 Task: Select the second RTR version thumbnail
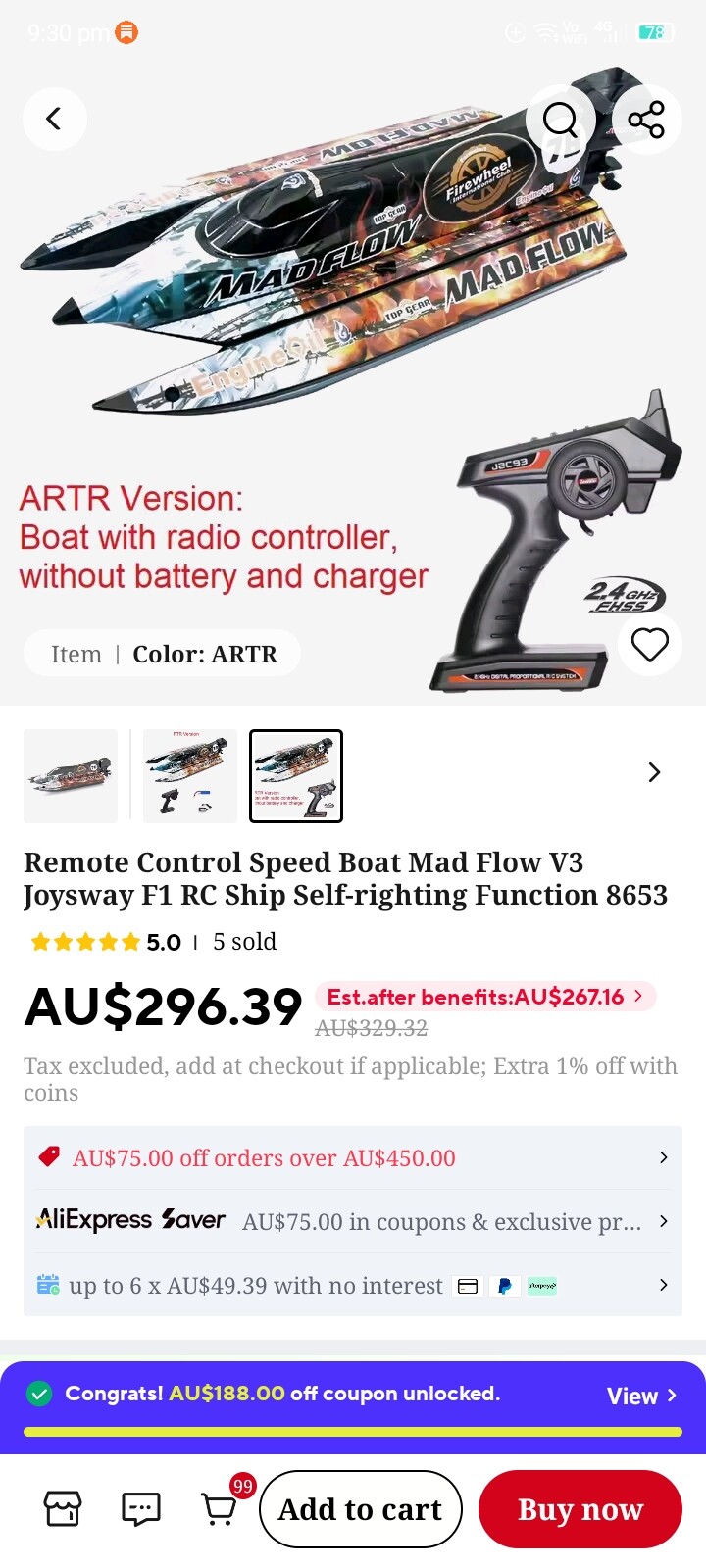(190, 776)
